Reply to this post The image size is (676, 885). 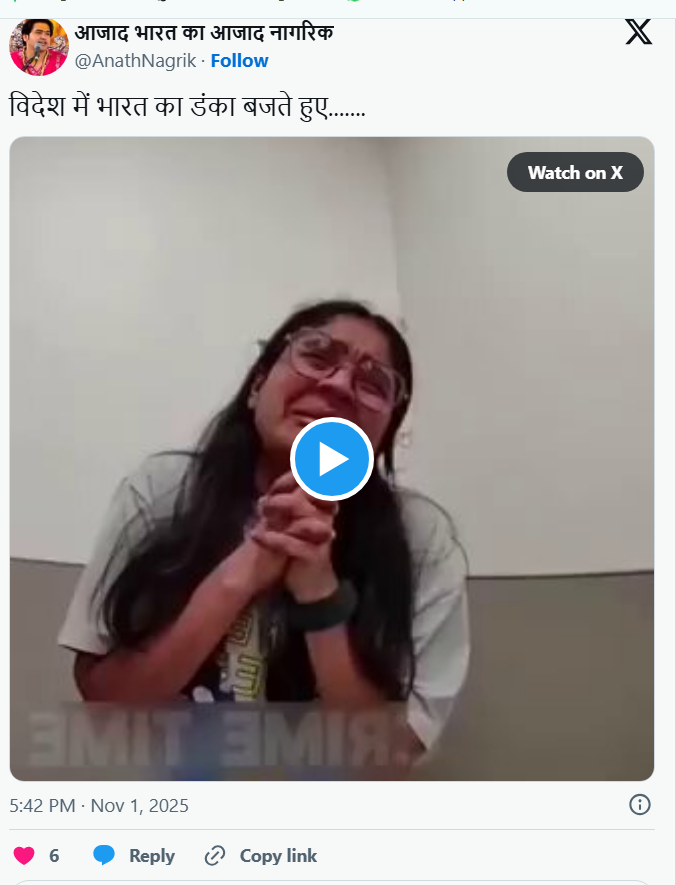[134, 856]
